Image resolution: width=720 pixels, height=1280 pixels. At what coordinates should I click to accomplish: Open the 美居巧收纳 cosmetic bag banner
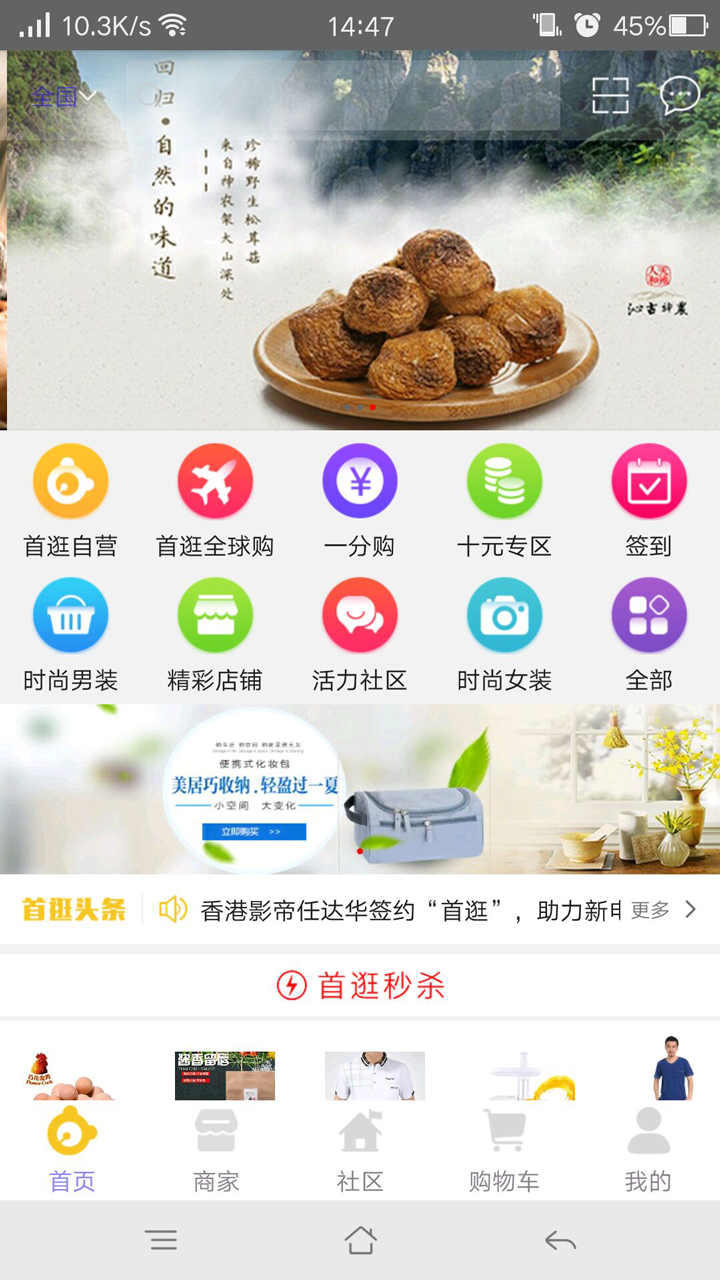(x=360, y=790)
